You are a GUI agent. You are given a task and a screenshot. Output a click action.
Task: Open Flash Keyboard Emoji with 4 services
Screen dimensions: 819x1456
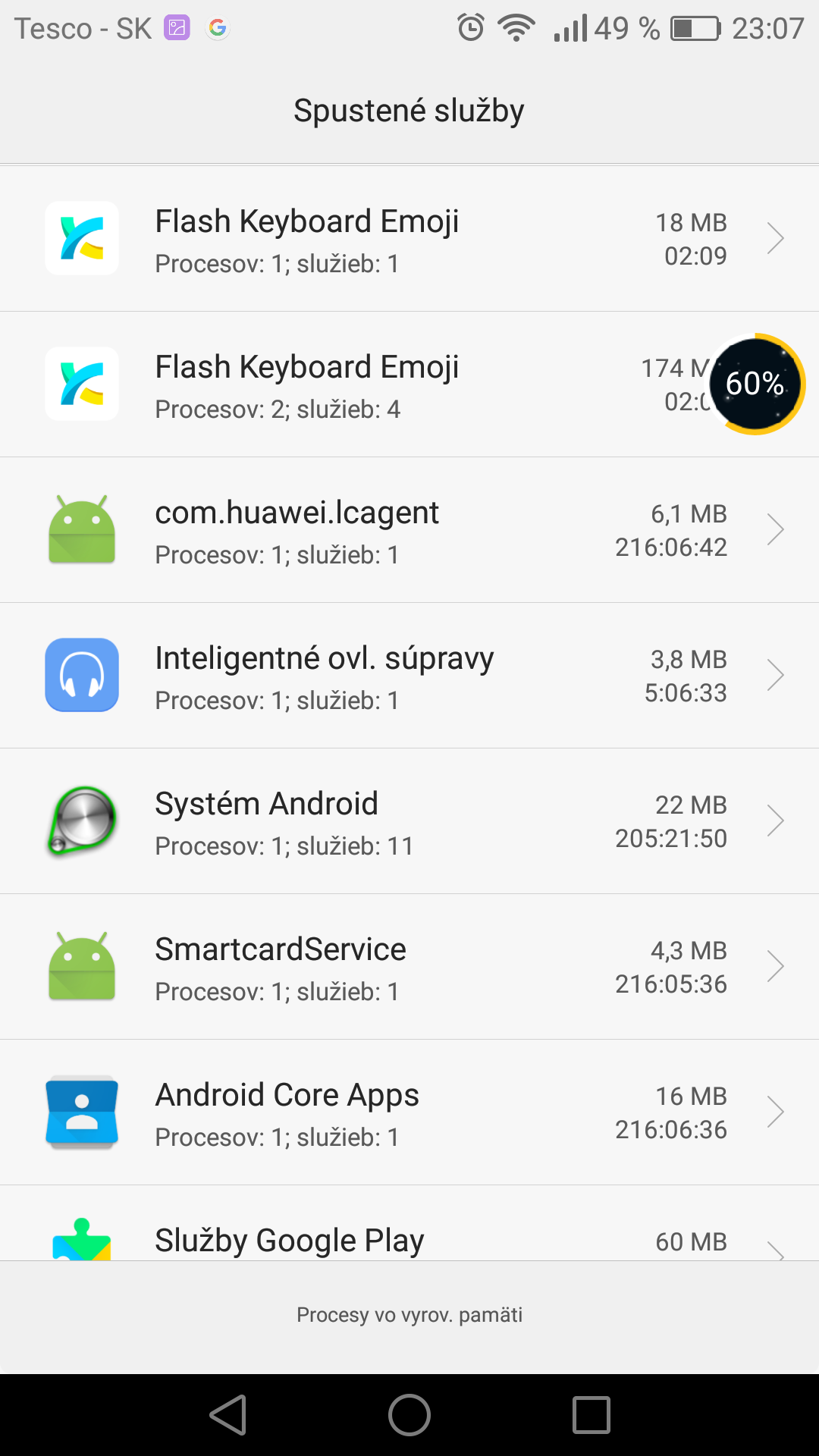click(x=409, y=384)
